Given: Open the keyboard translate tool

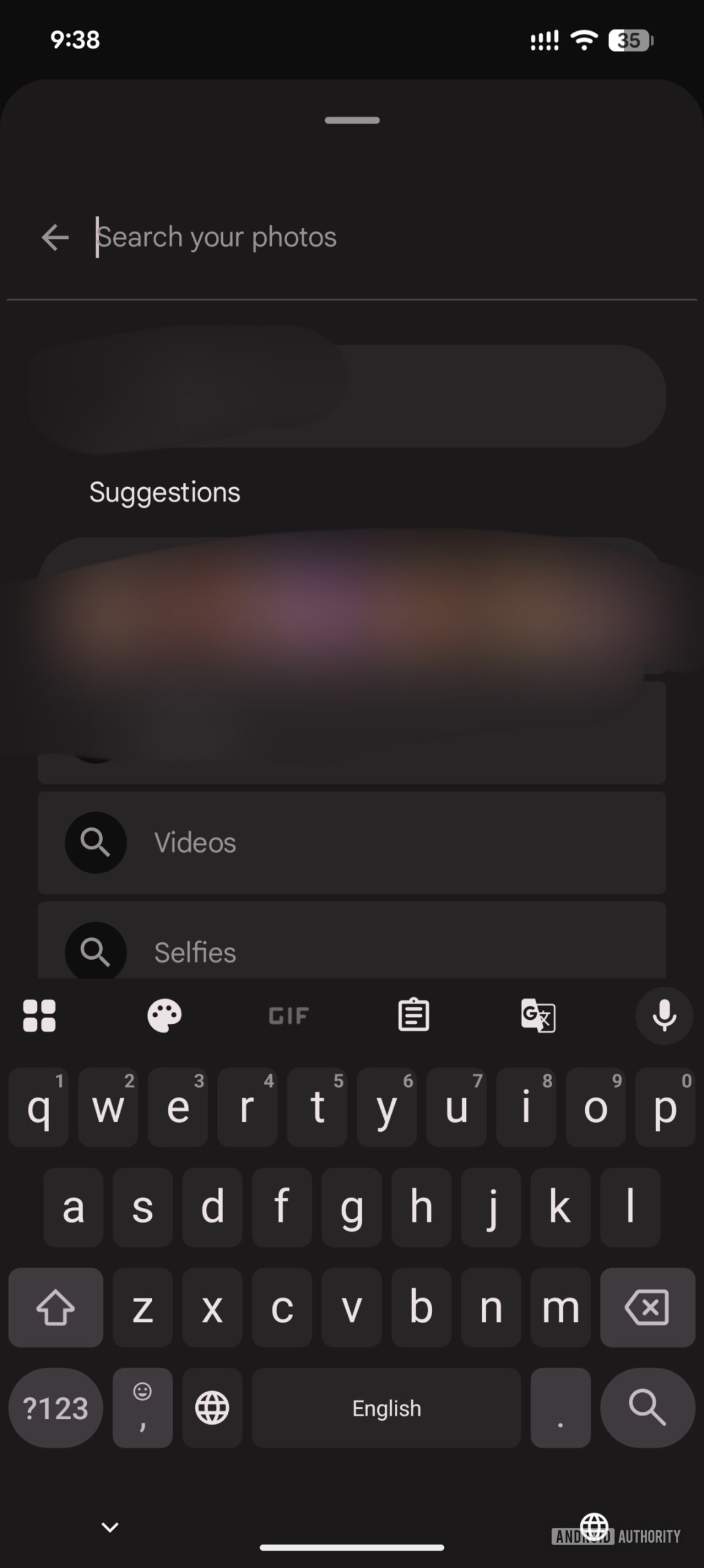Looking at the screenshot, I should pyautogui.click(x=537, y=1016).
